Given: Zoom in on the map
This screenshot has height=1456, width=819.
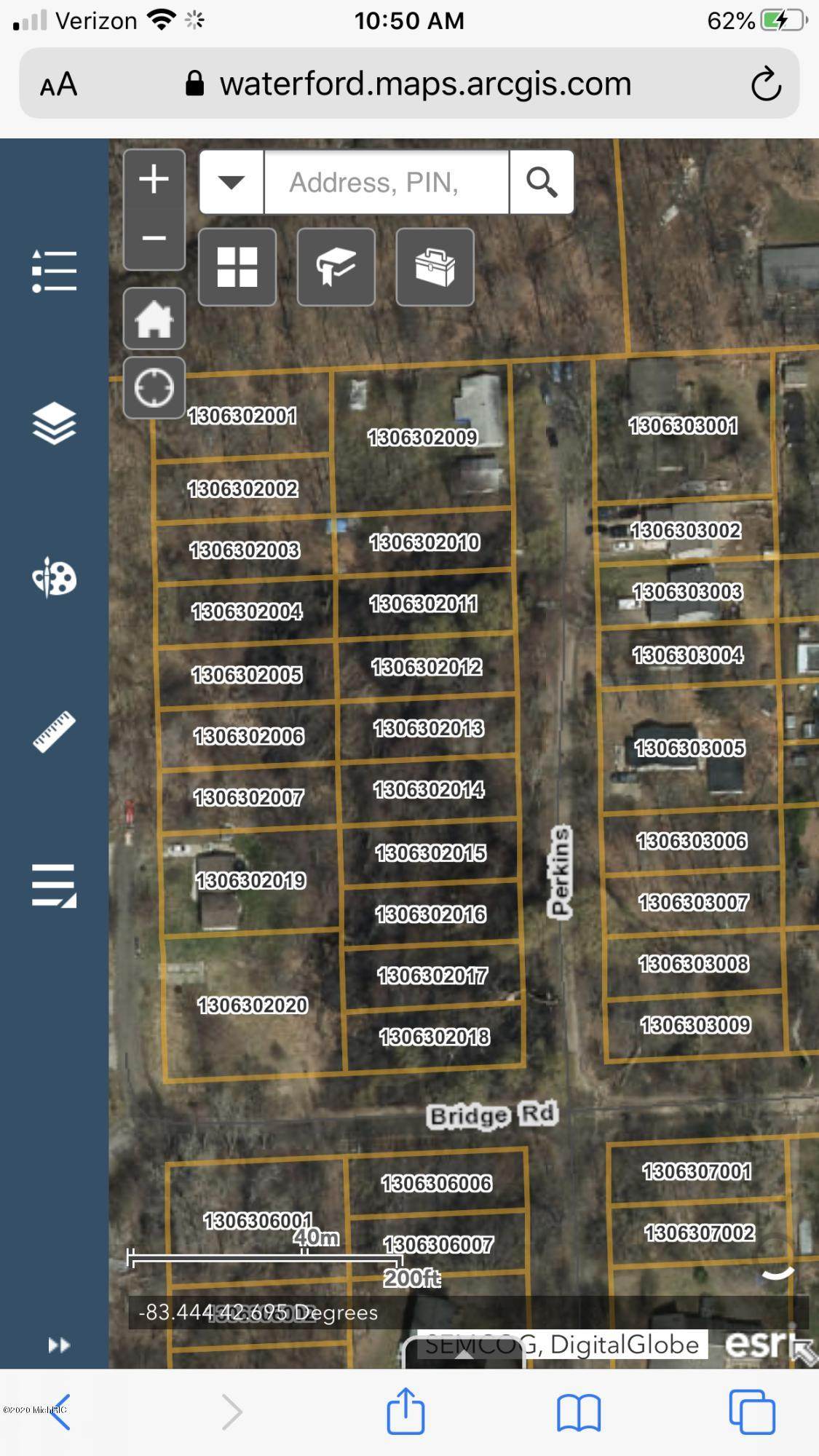Looking at the screenshot, I should [x=154, y=179].
